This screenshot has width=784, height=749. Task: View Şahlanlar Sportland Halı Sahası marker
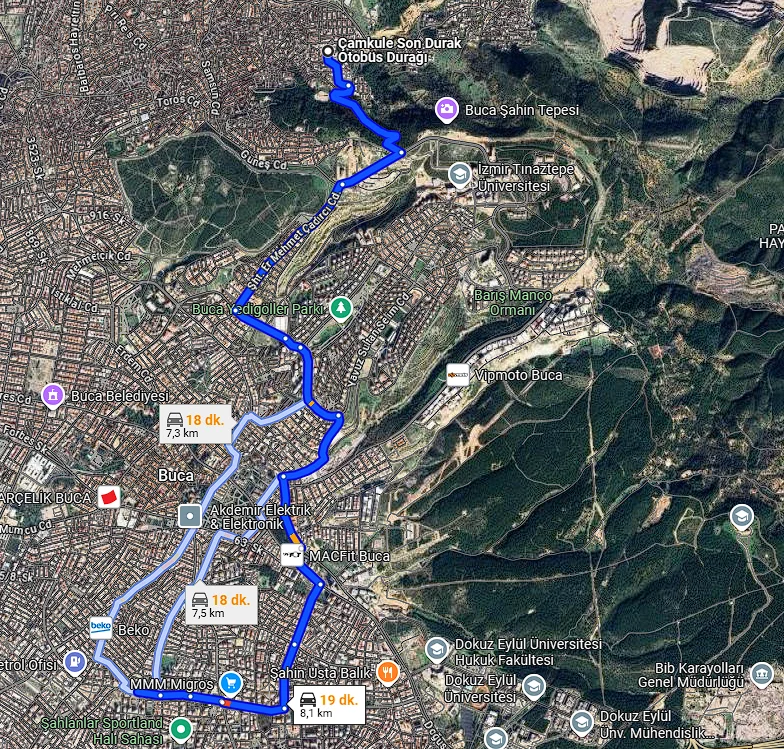click(x=180, y=729)
